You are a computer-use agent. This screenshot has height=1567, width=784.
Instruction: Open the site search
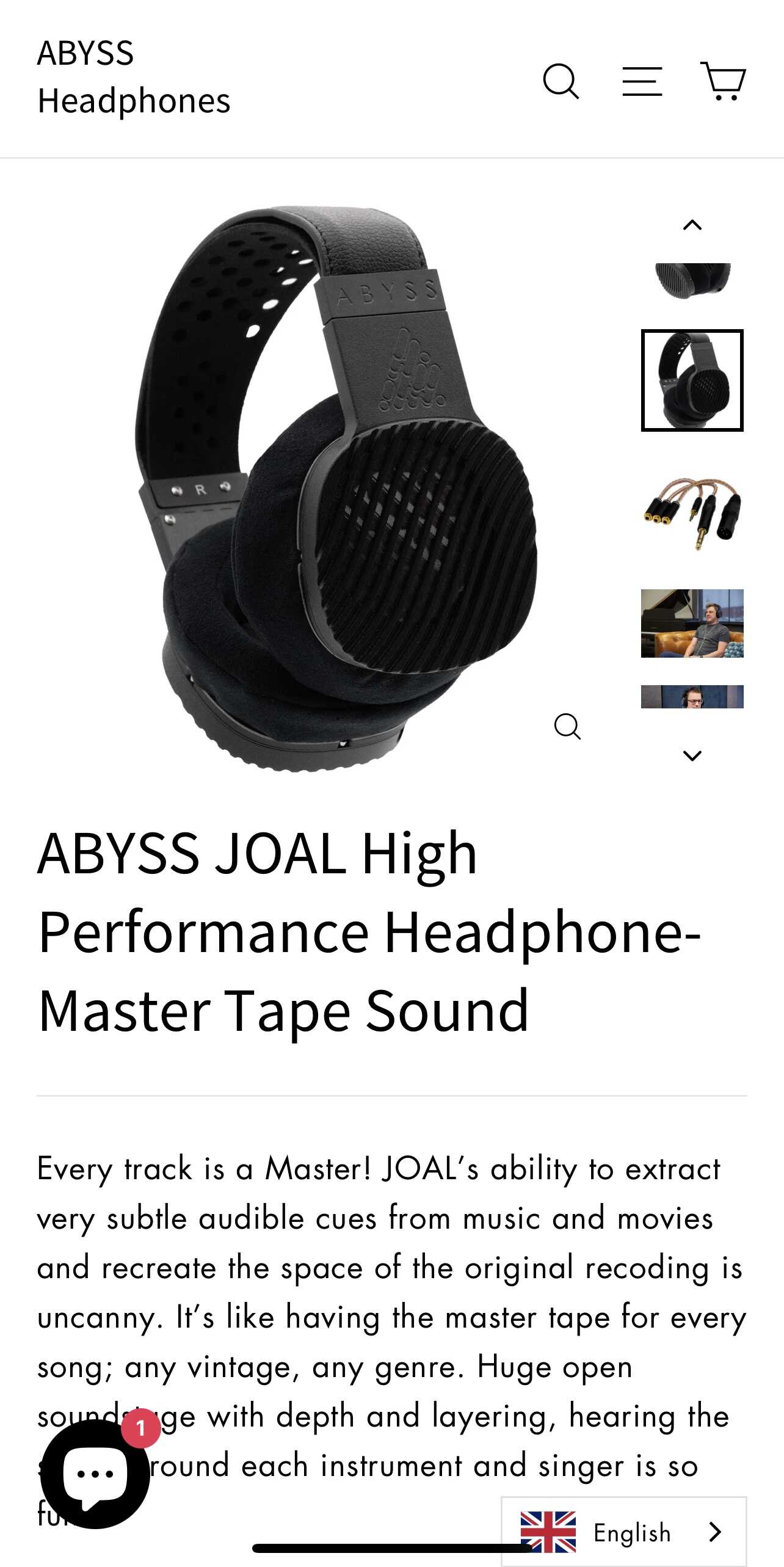(x=561, y=81)
